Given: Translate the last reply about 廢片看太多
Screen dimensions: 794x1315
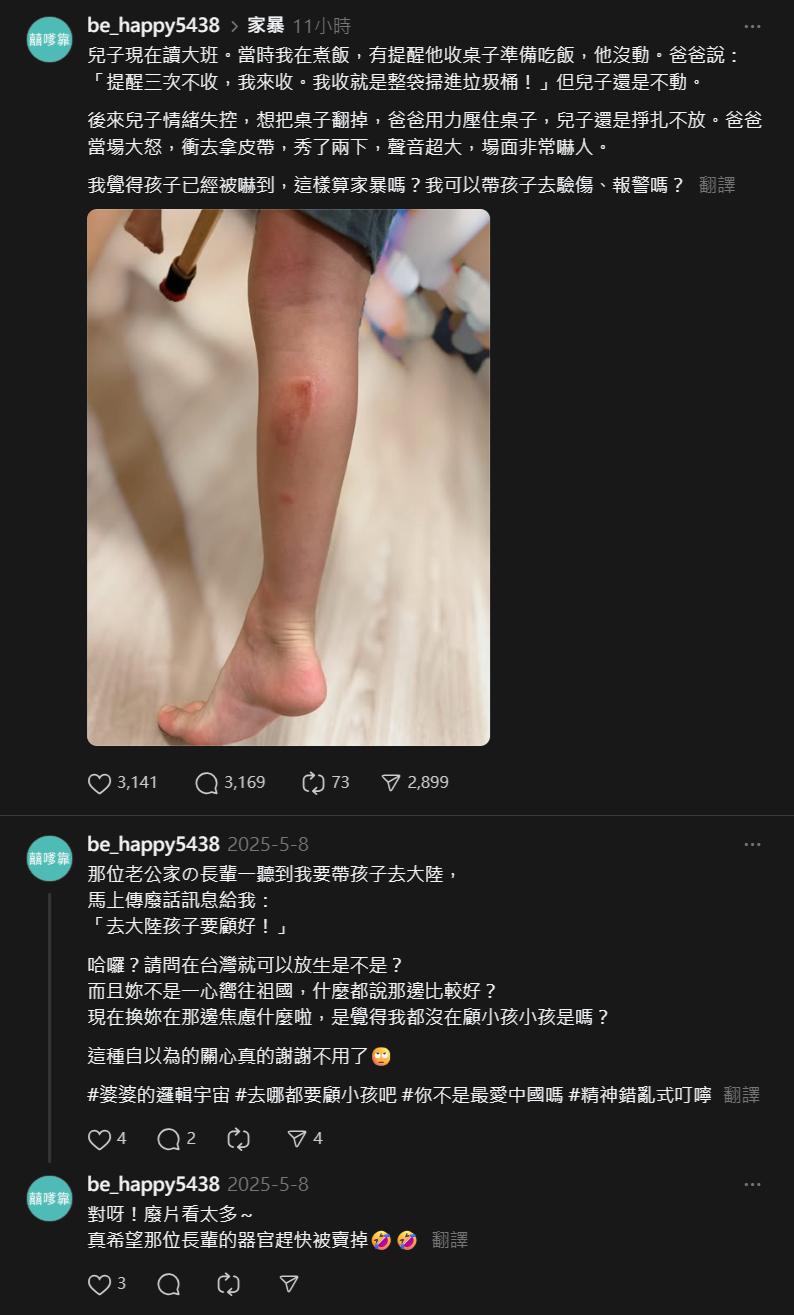Looking at the screenshot, I should point(449,1240).
